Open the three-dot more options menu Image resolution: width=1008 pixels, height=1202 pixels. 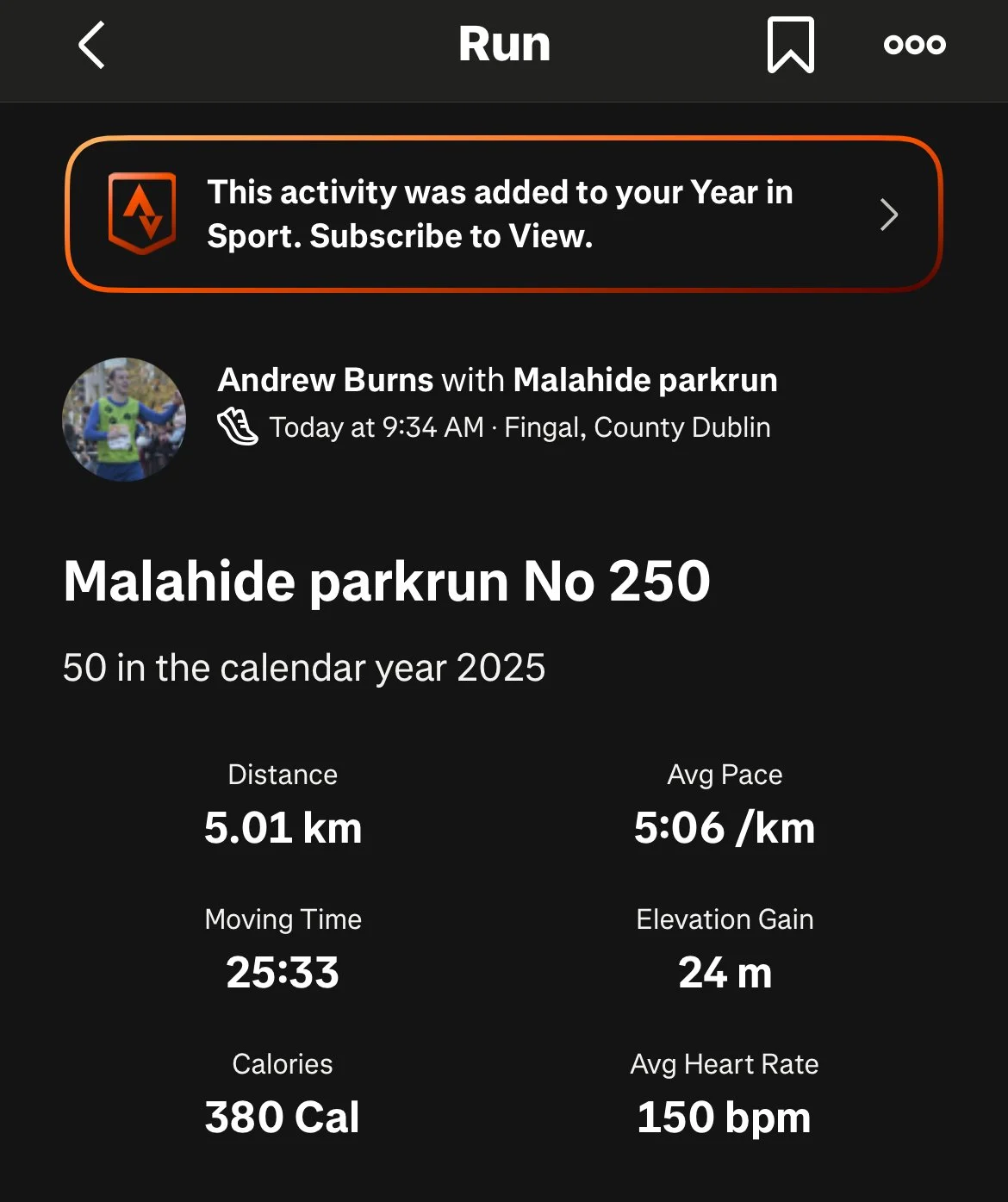pyautogui.click(x=914, y=45)
